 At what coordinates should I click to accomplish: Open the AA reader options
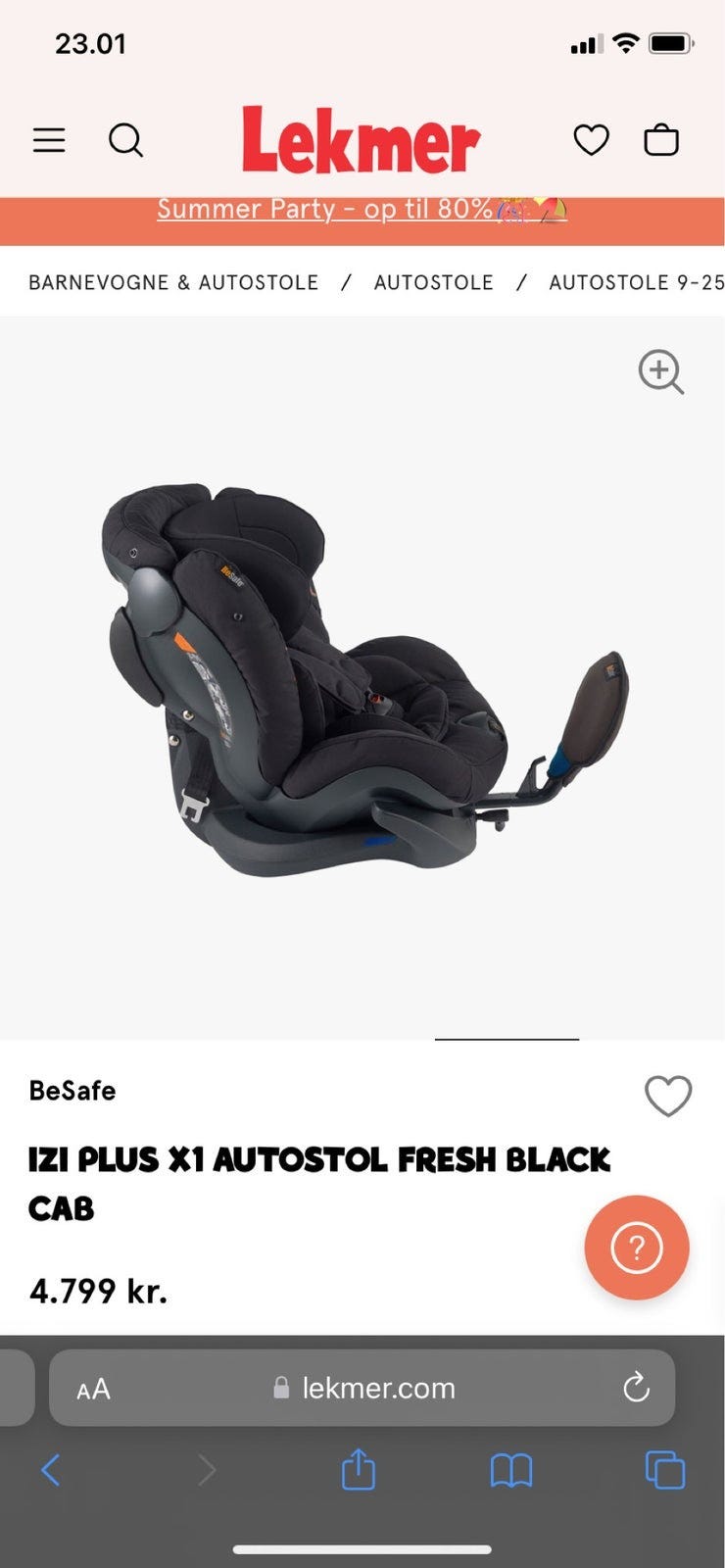coord(94,1389)
